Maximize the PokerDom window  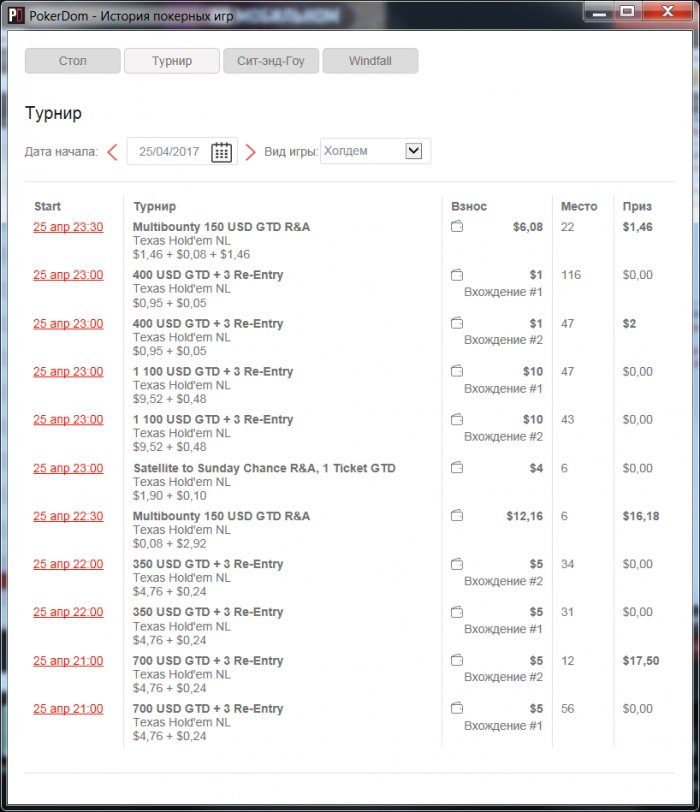click(627, 11)
